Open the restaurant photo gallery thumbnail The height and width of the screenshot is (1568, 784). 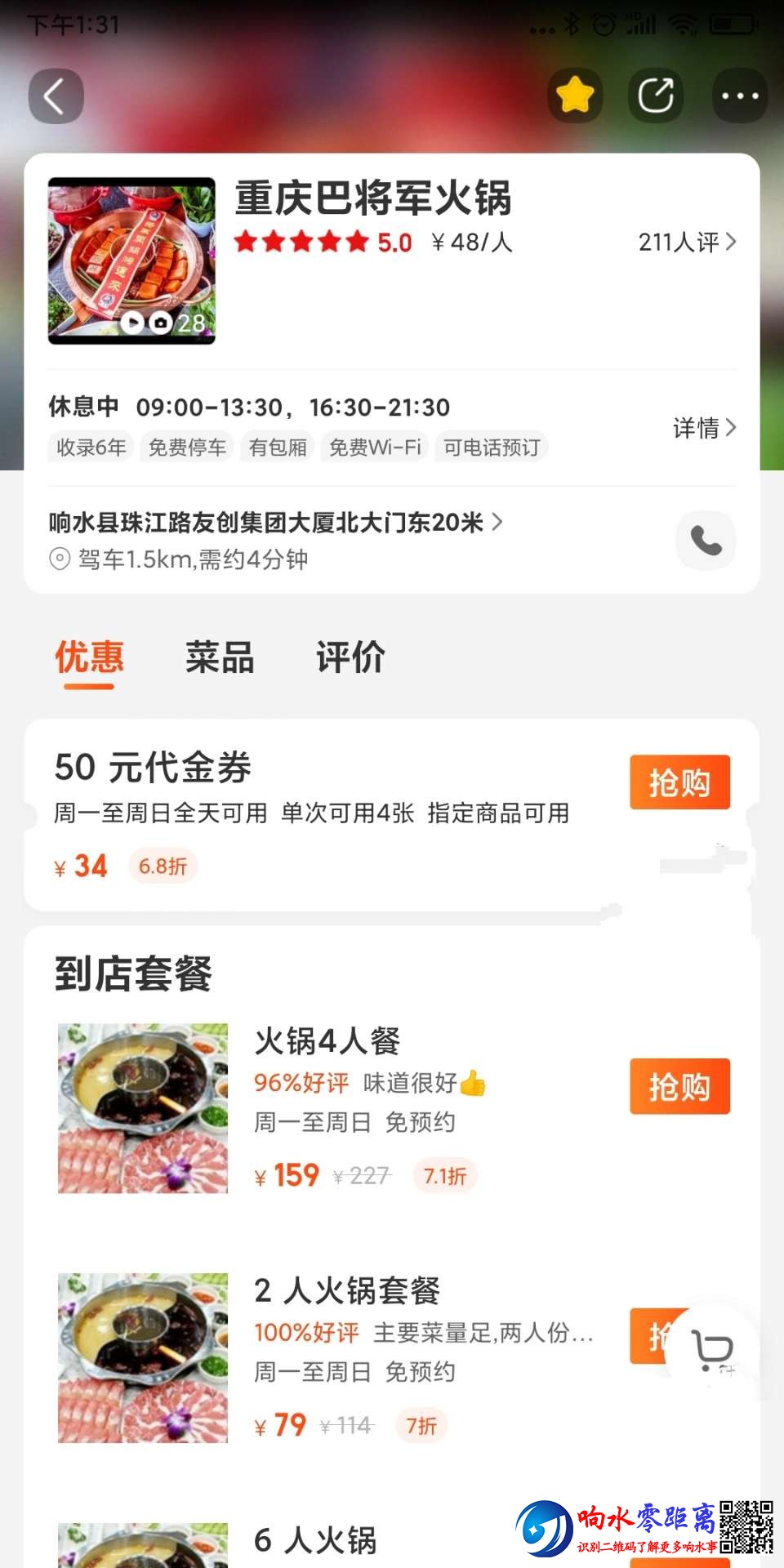pyautogui.click(x=131, y=261)
